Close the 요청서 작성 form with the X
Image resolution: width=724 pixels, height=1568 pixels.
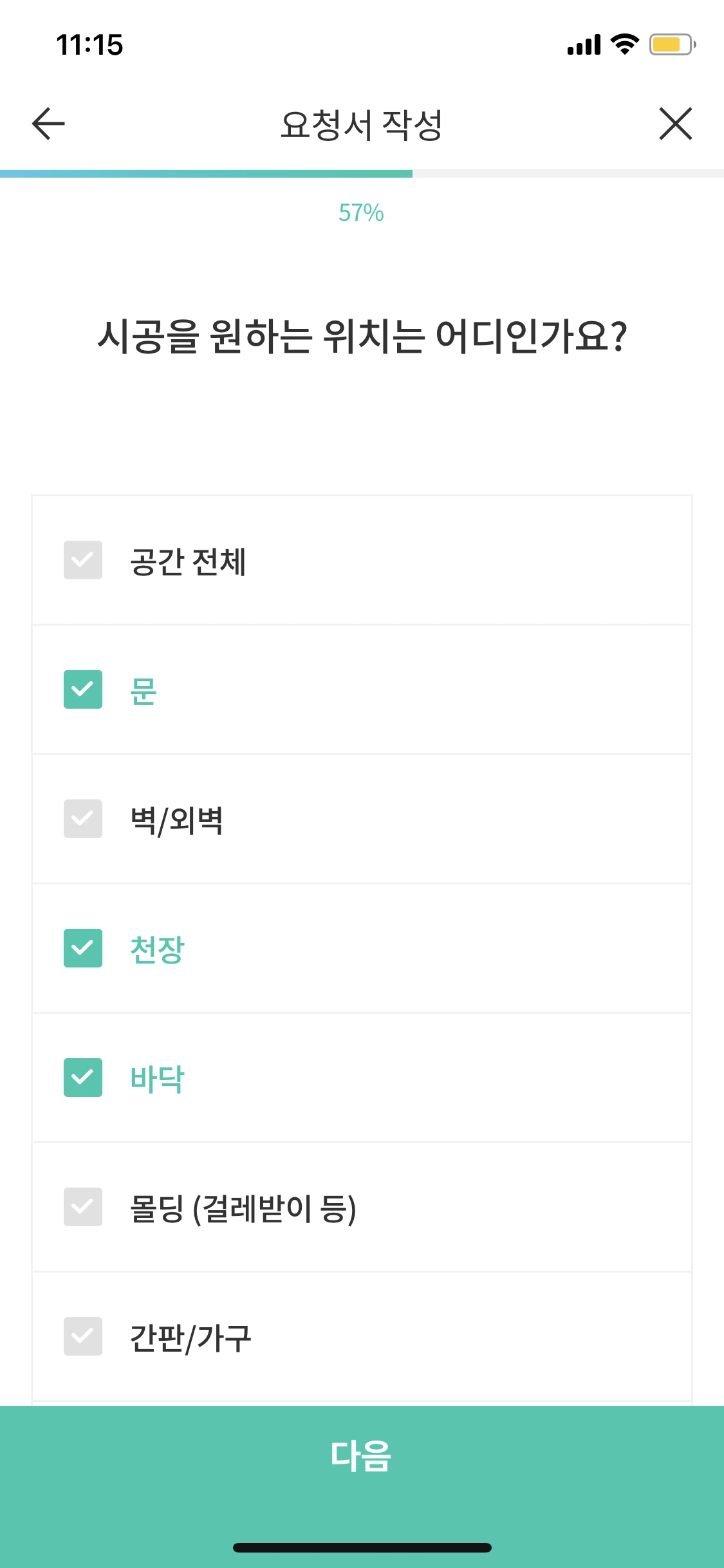point(676,124)
